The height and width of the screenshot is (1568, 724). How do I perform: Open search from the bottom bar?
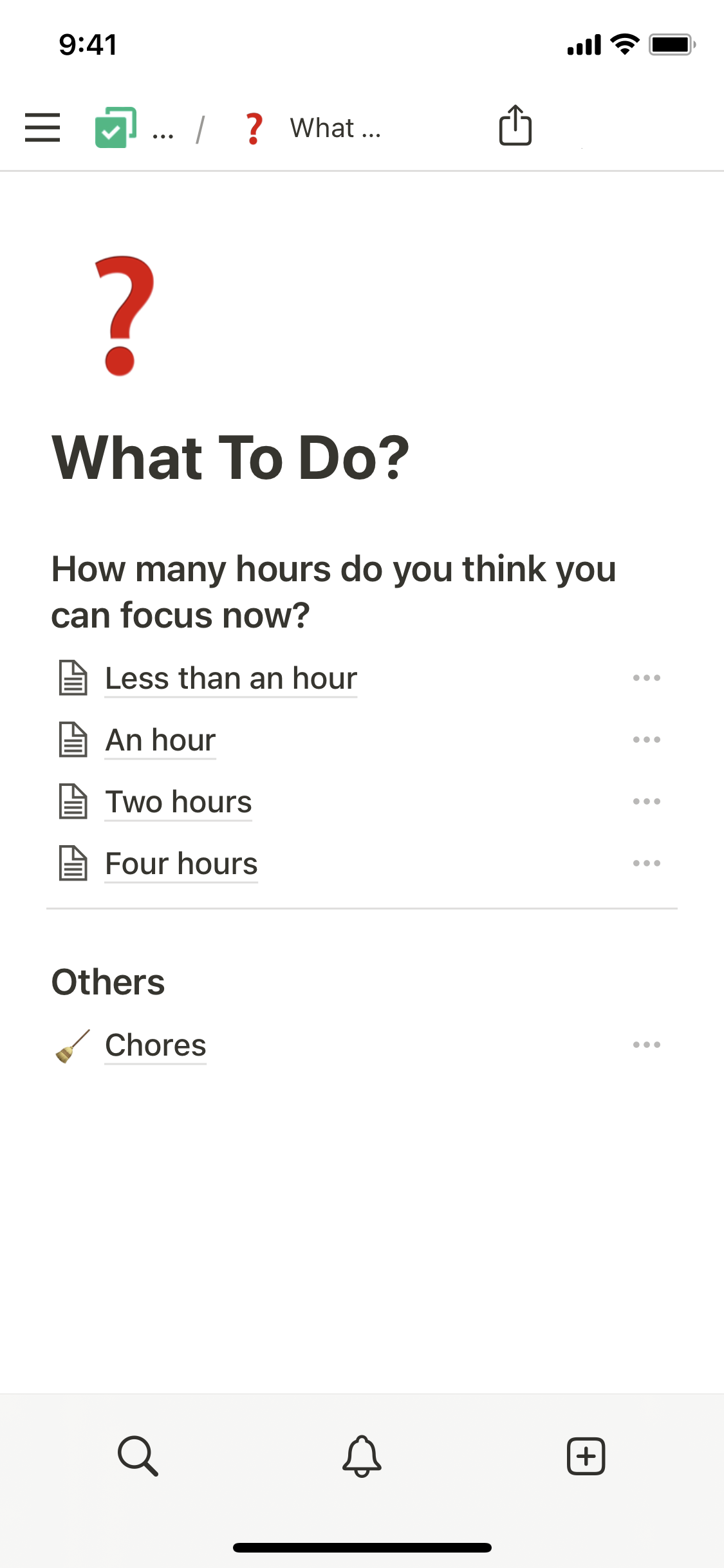pos(138,1455)
